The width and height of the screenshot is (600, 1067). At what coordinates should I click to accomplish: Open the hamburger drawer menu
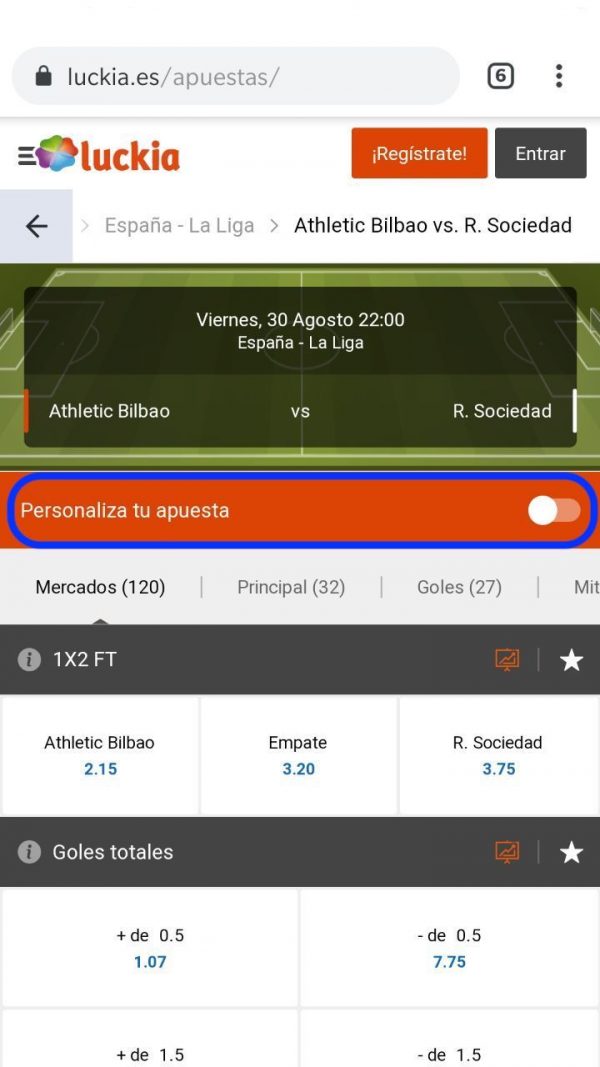pos(26,157)
